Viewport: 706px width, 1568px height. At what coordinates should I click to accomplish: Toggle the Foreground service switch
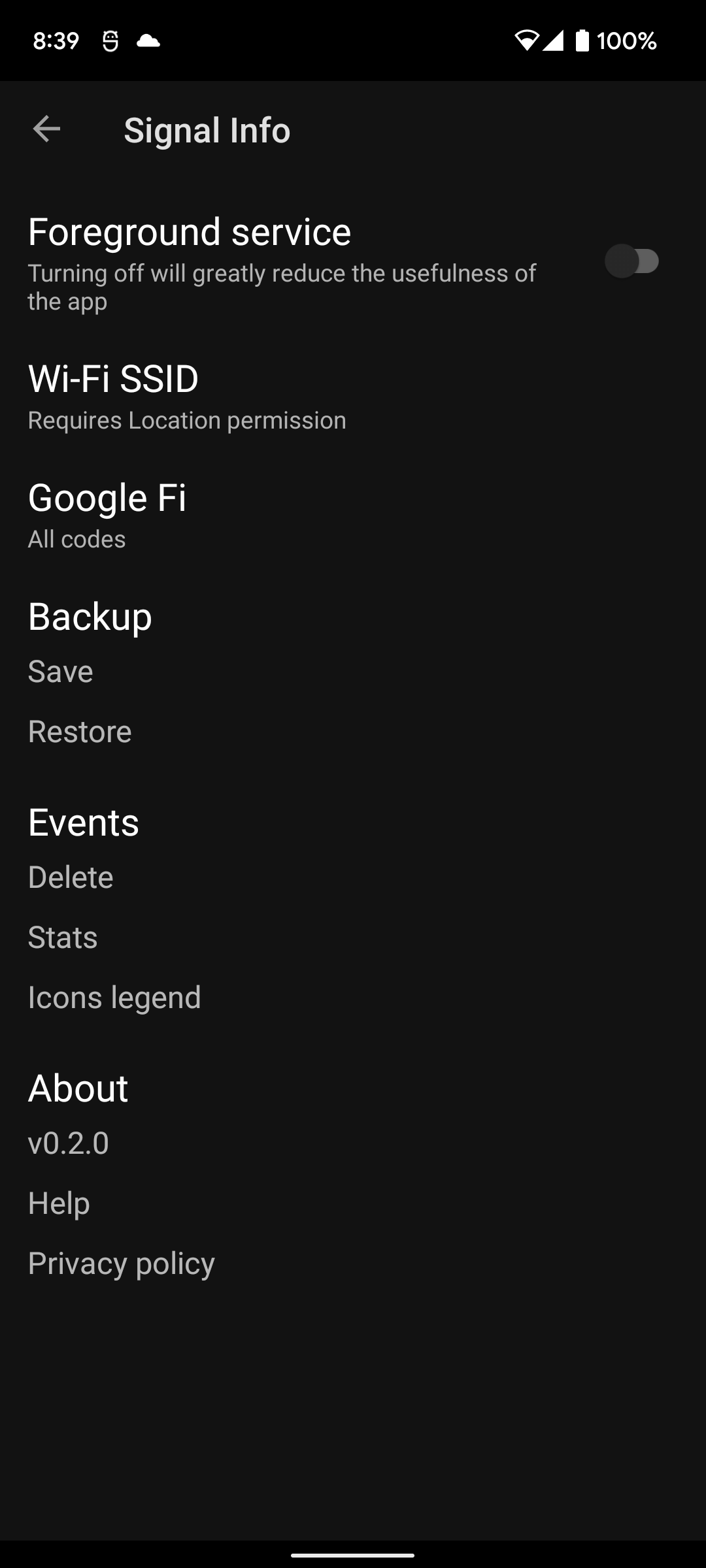(x=631, y=261)
